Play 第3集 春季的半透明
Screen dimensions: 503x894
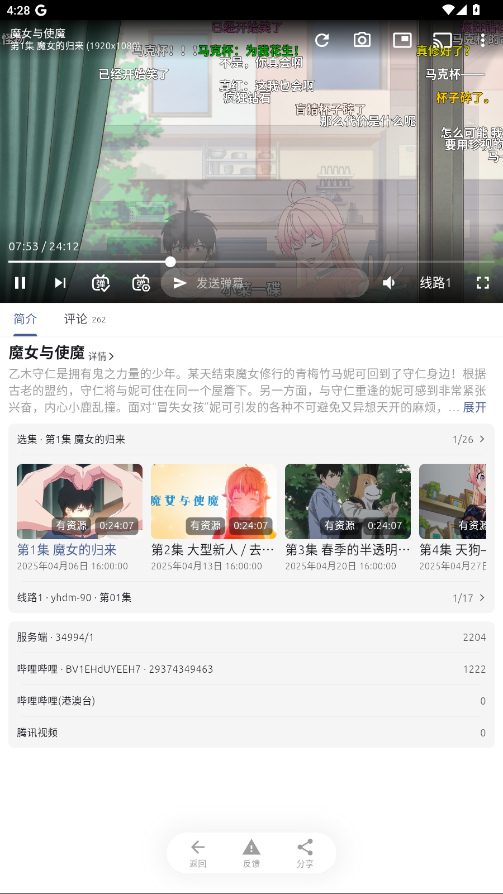(348, 518)
